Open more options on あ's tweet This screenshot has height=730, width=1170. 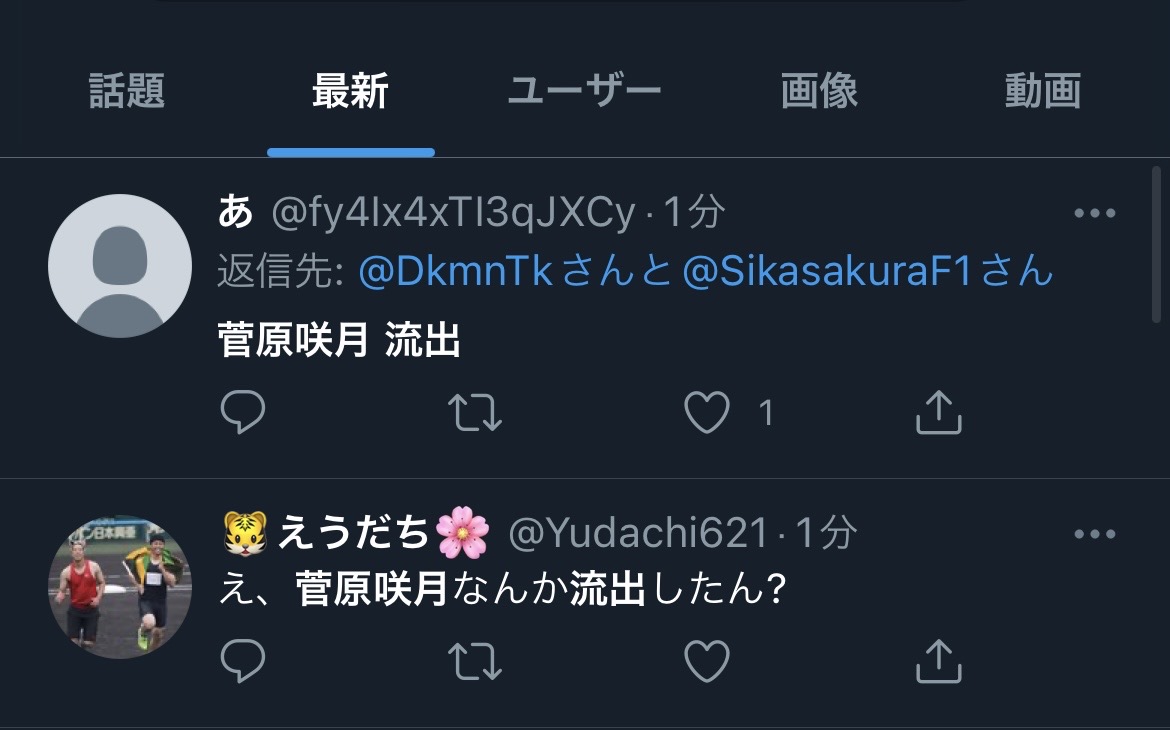pyautogui.click(x=1094, y=214)
